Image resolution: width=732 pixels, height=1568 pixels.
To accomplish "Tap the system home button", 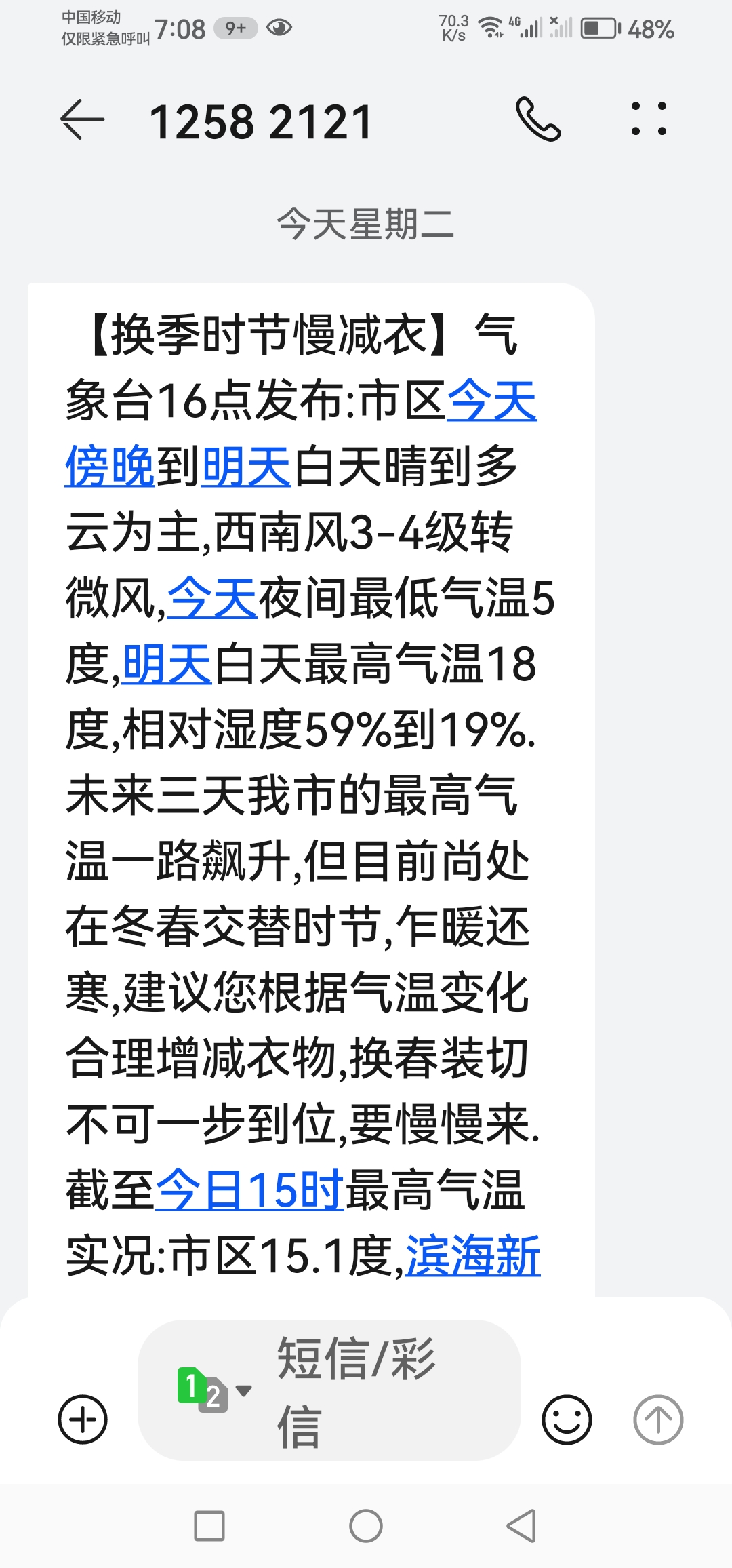I will [366, 1527].
